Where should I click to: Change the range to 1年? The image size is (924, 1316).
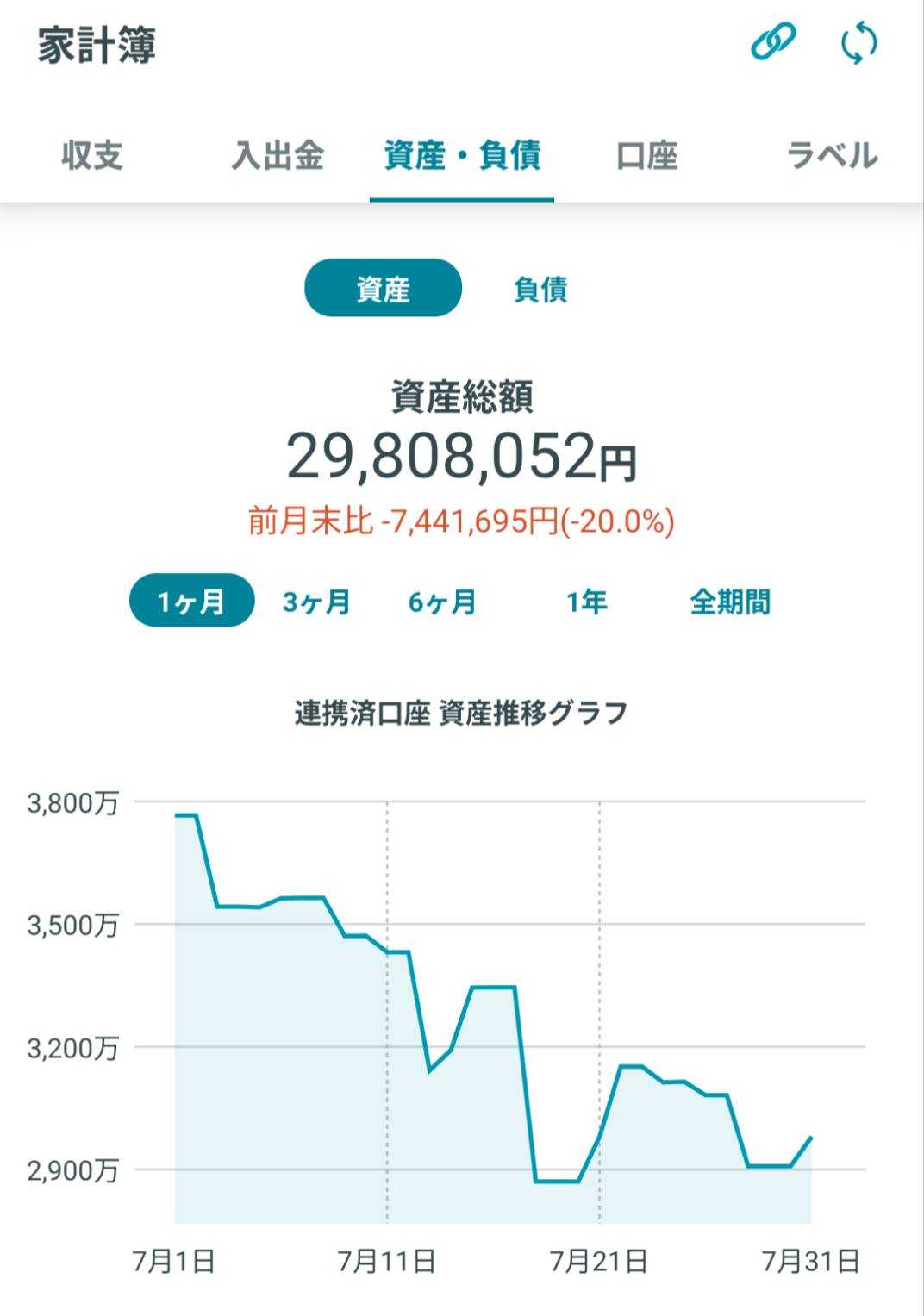(587, 601)
